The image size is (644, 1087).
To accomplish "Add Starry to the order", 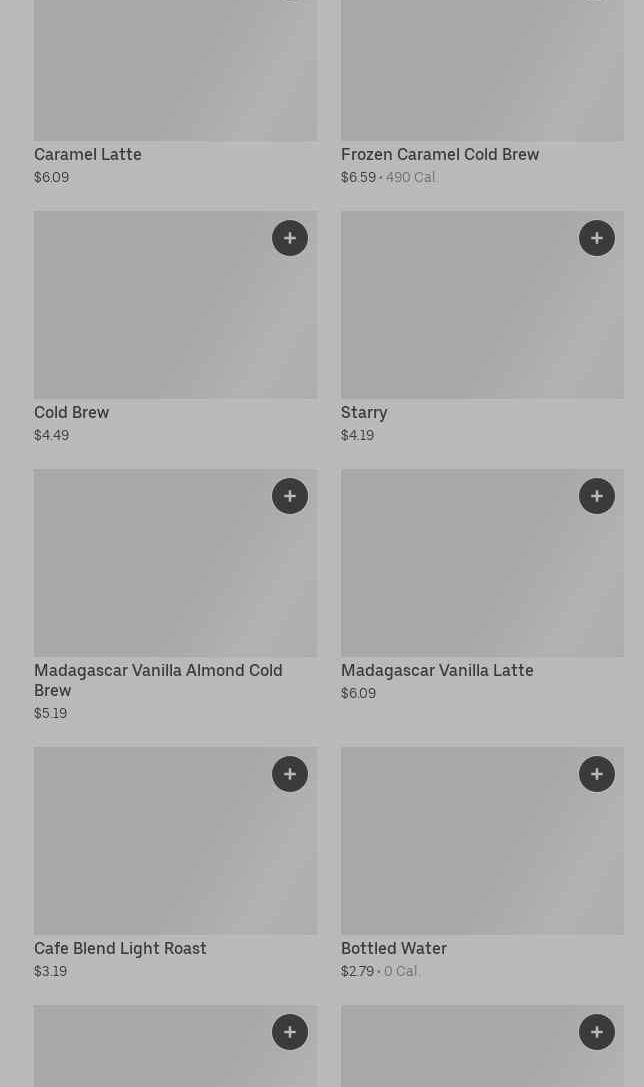I will tap(597, 238).
